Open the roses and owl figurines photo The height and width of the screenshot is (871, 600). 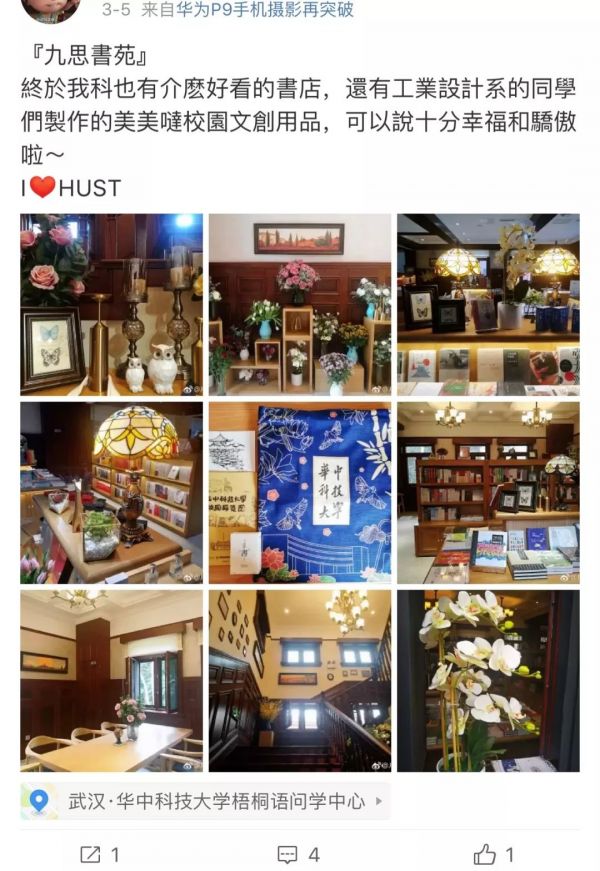(x=111, y=304)
